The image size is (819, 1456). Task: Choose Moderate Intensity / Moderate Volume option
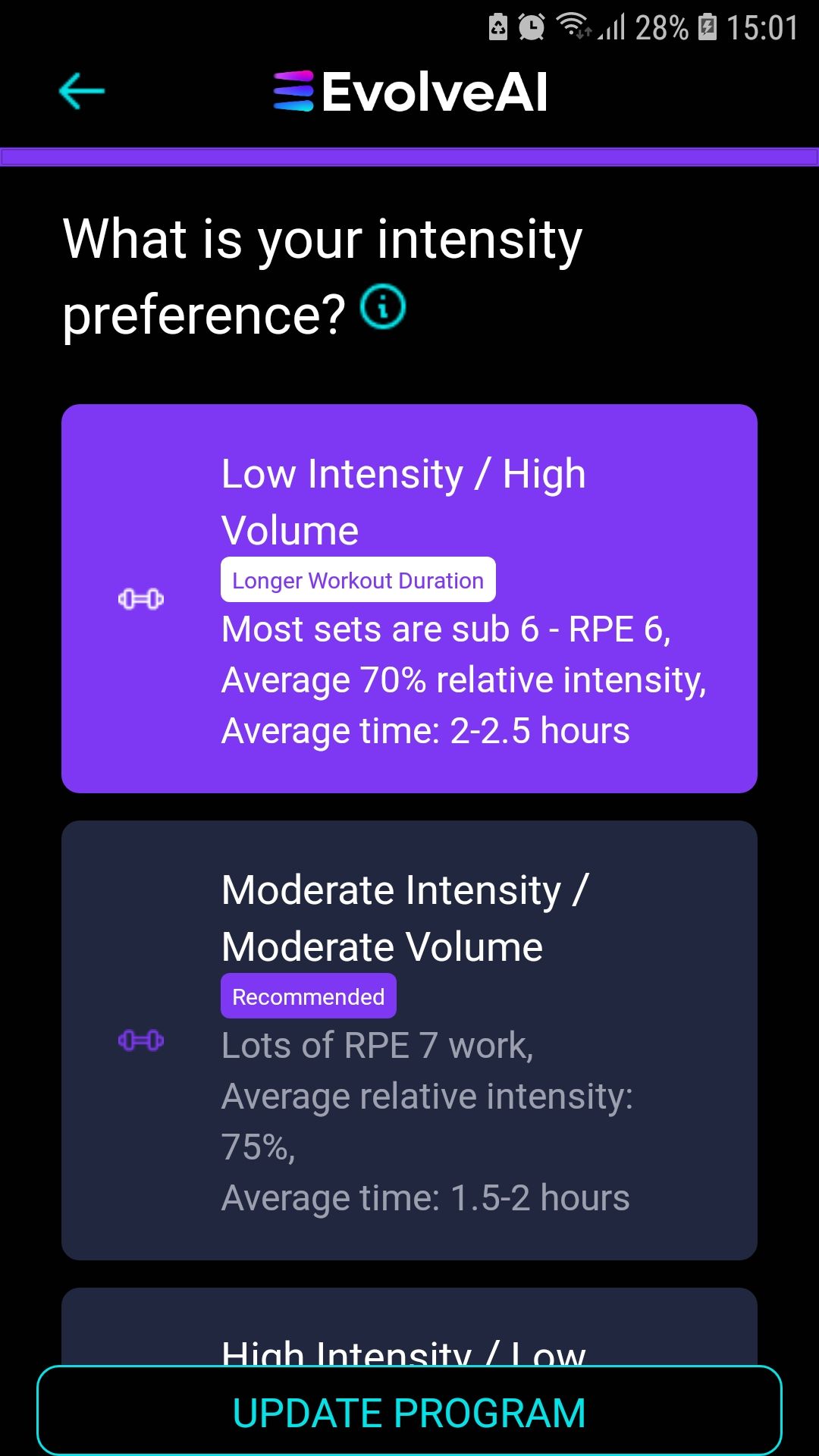(409, 1040)
